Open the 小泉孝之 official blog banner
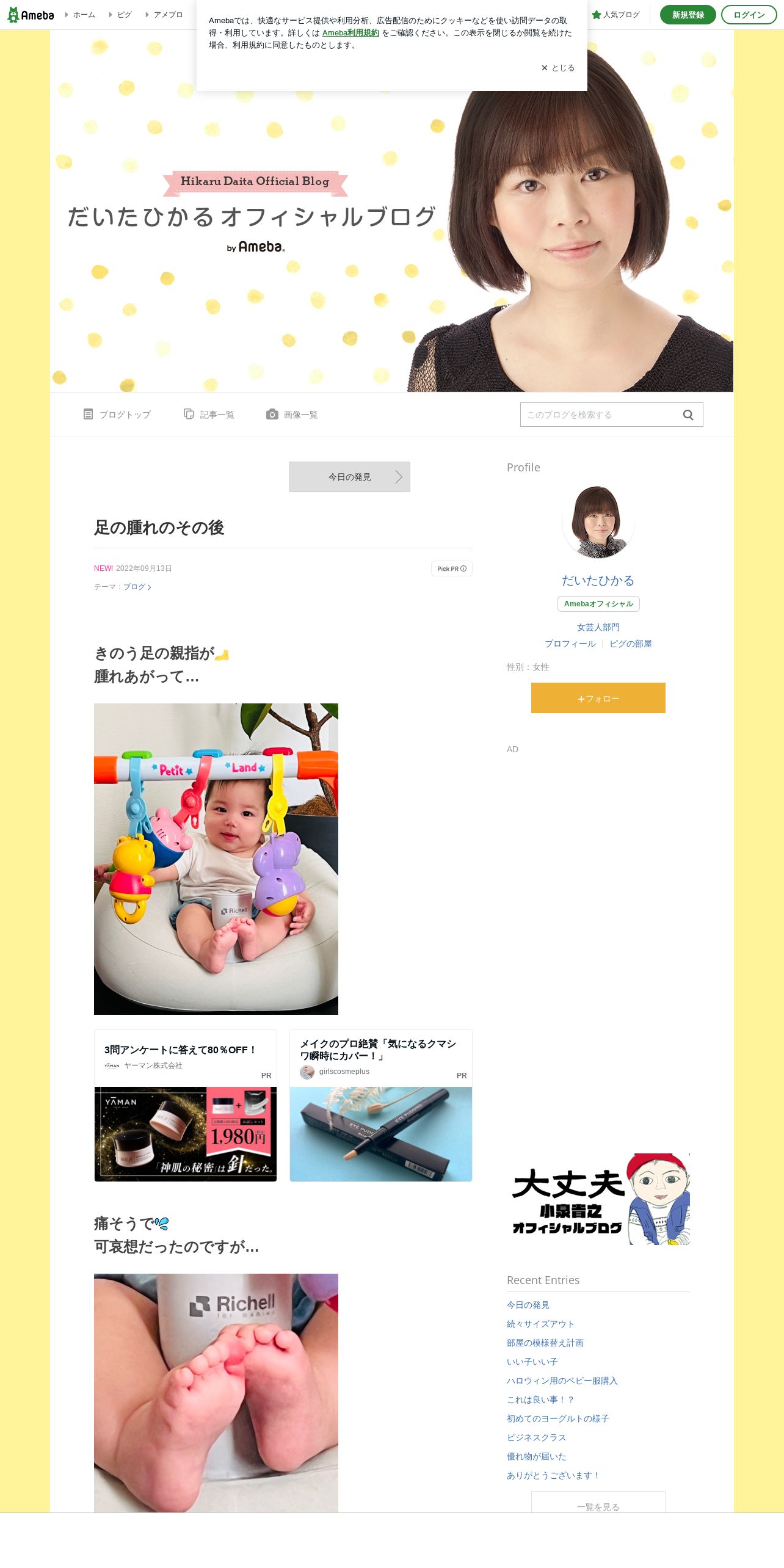784x1568 pixels. tap(598, 1199)
